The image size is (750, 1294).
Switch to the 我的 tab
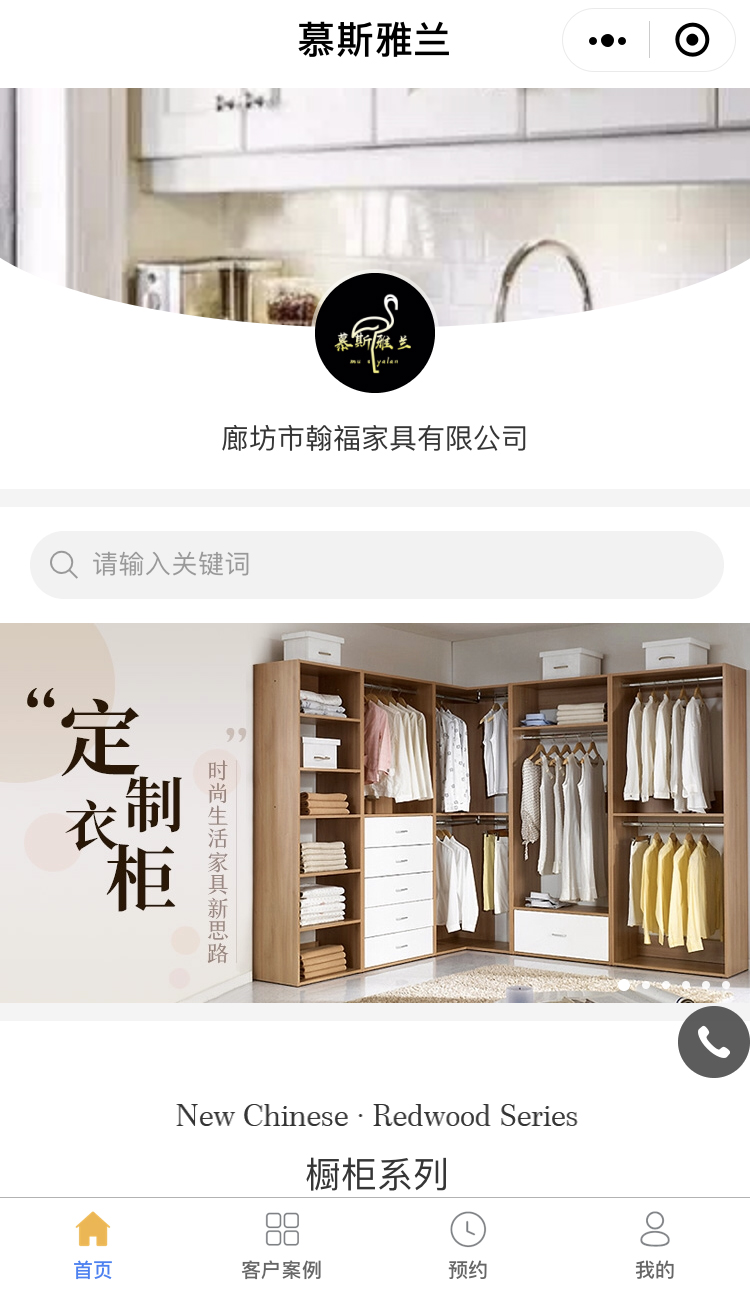pos(655,1246)
